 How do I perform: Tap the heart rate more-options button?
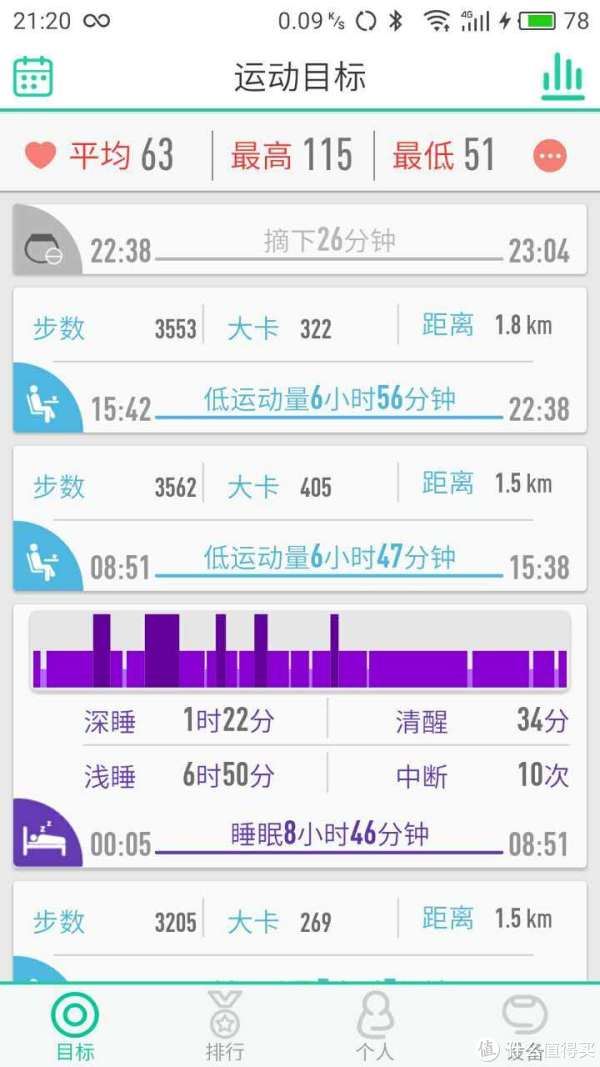(x=549, y=156)
